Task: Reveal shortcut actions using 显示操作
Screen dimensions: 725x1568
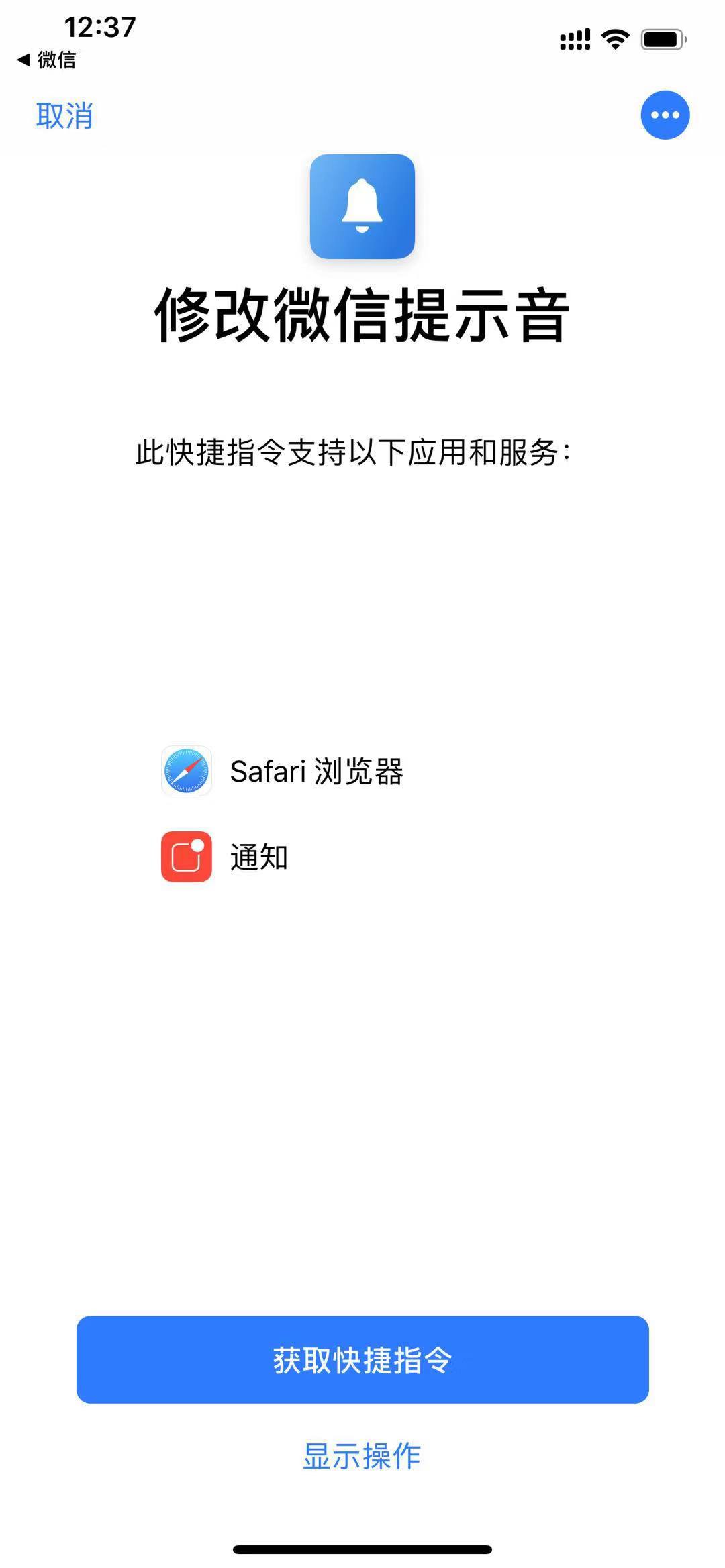Action: point(362,1456)
